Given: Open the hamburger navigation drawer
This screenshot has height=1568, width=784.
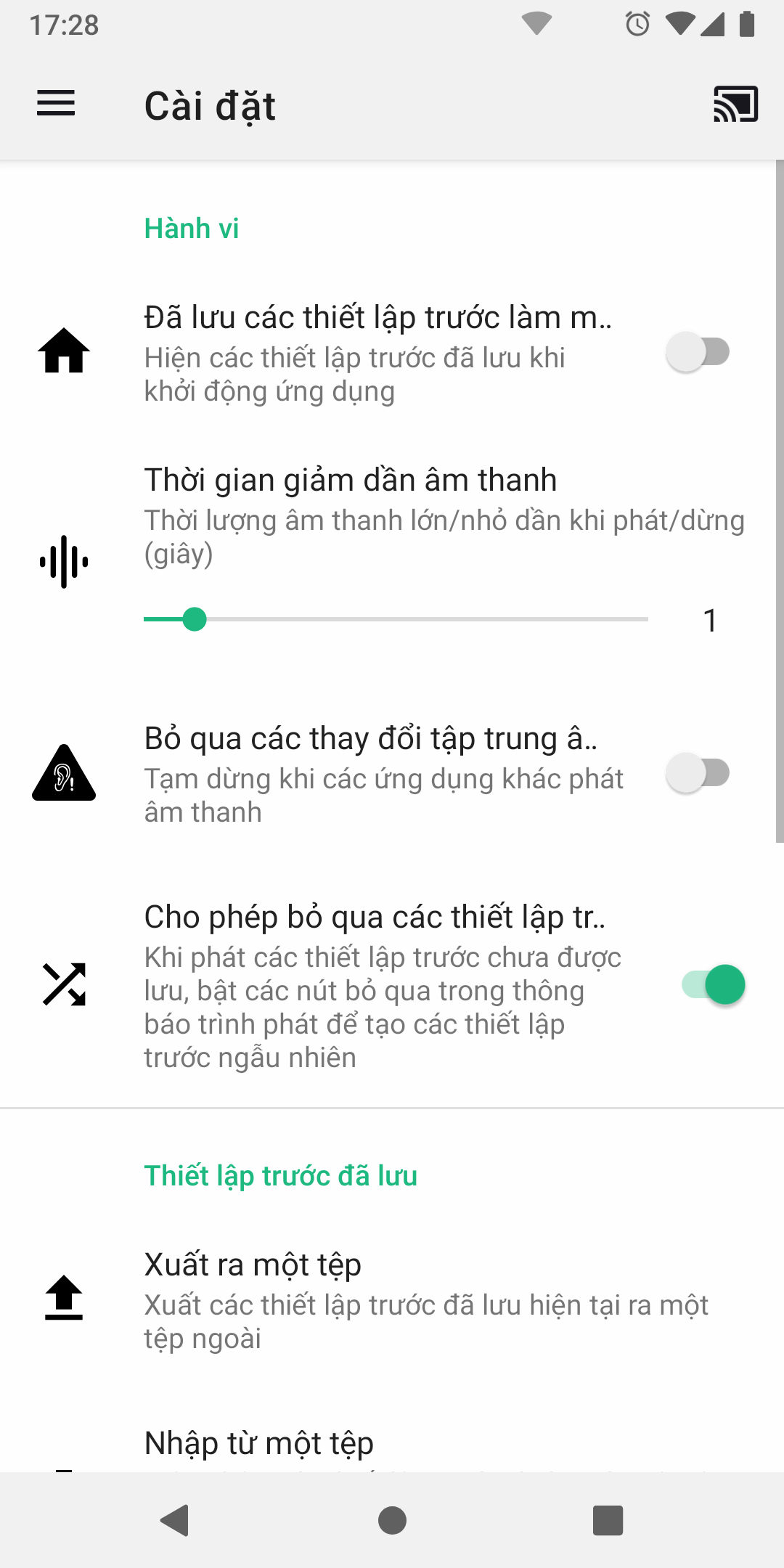Looking at the screenshot, I should pyautogui.click(x=56, y=104).
